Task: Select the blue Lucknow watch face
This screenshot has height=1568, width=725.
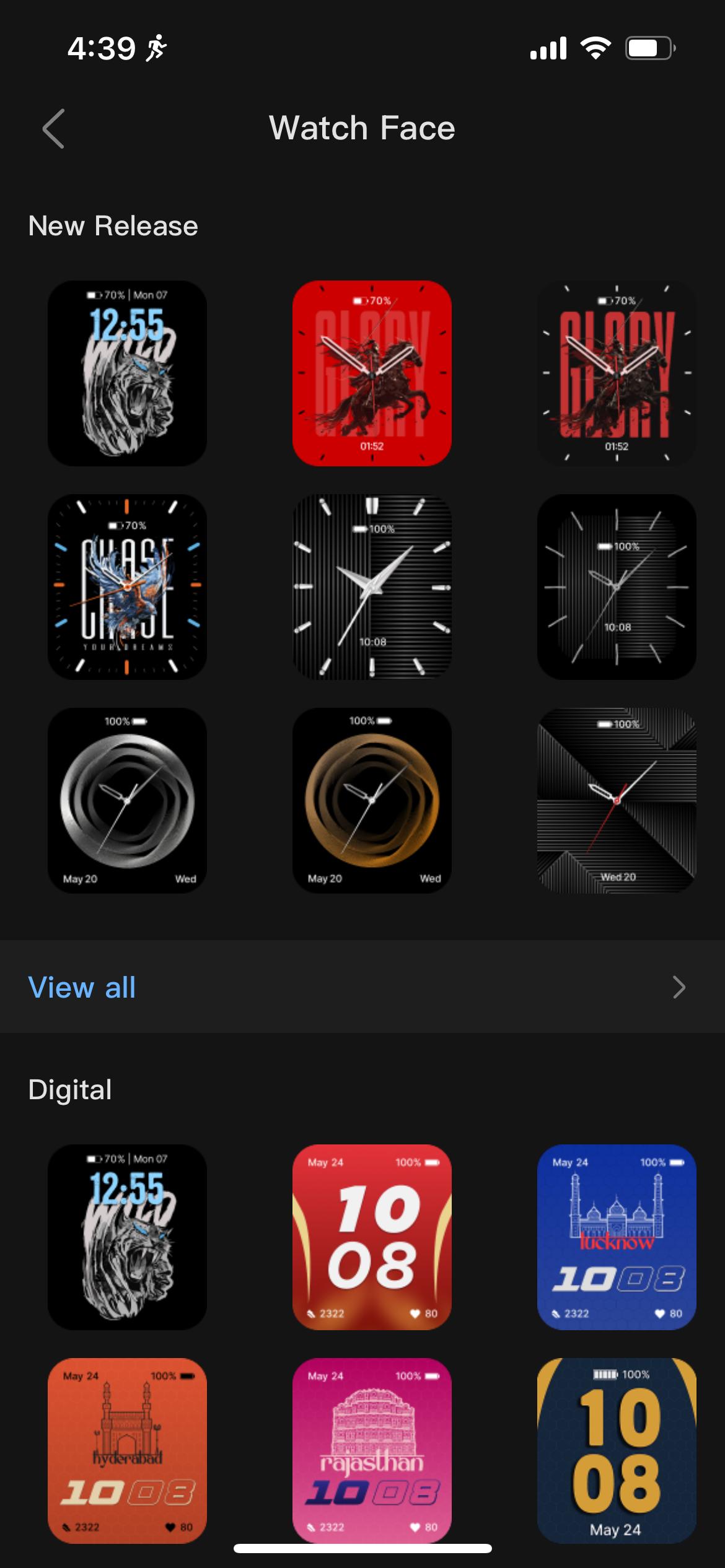Action: pyautogui.click(x=617, y=1237)
